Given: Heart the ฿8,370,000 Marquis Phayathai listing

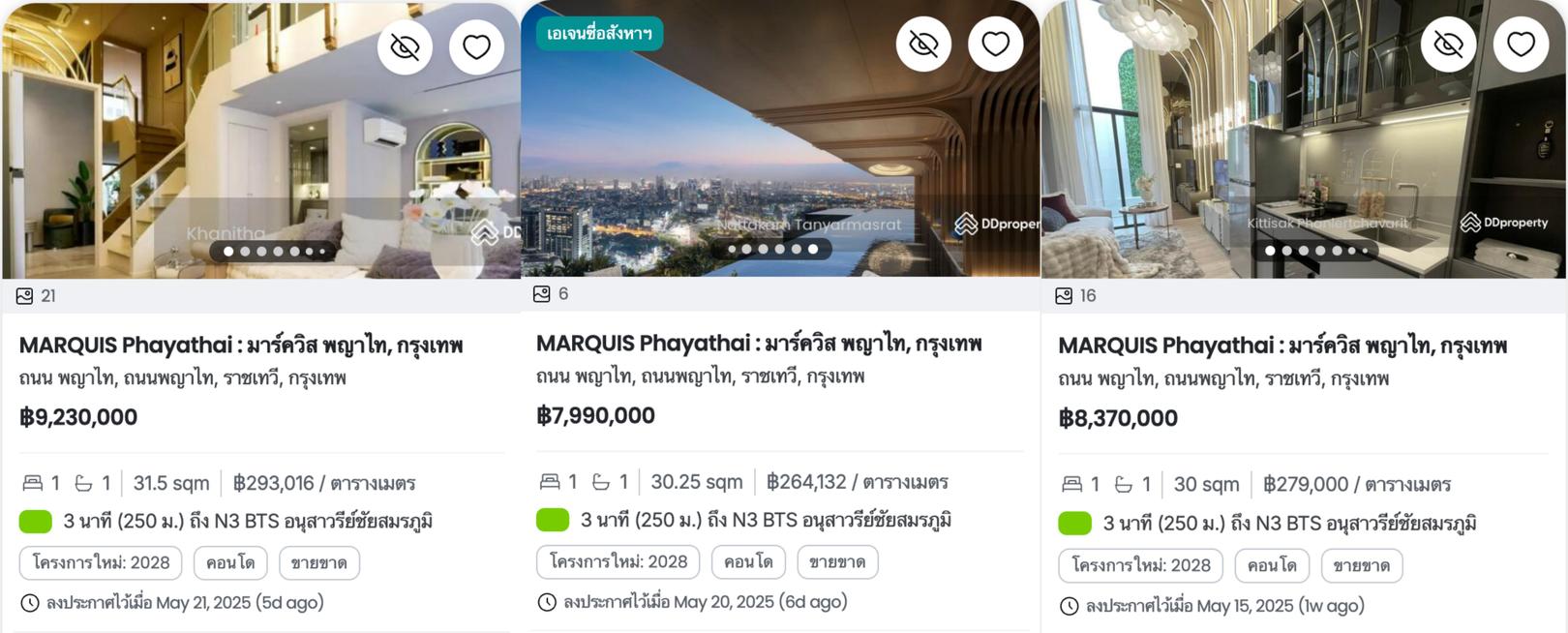Looking at the screenshot, I should tap(1521, 44).
